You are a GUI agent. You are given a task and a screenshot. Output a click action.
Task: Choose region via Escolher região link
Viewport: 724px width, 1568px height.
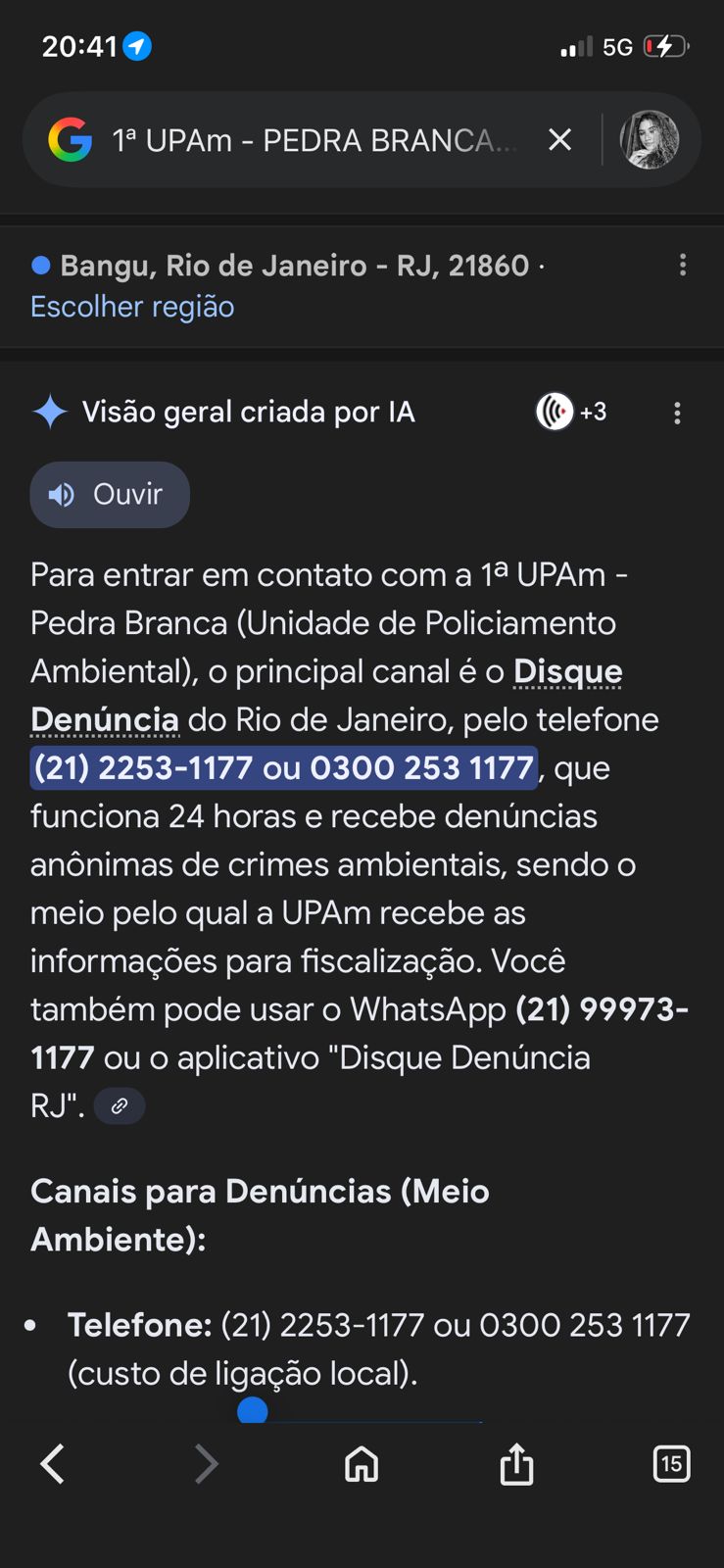(x=132, y=307)
